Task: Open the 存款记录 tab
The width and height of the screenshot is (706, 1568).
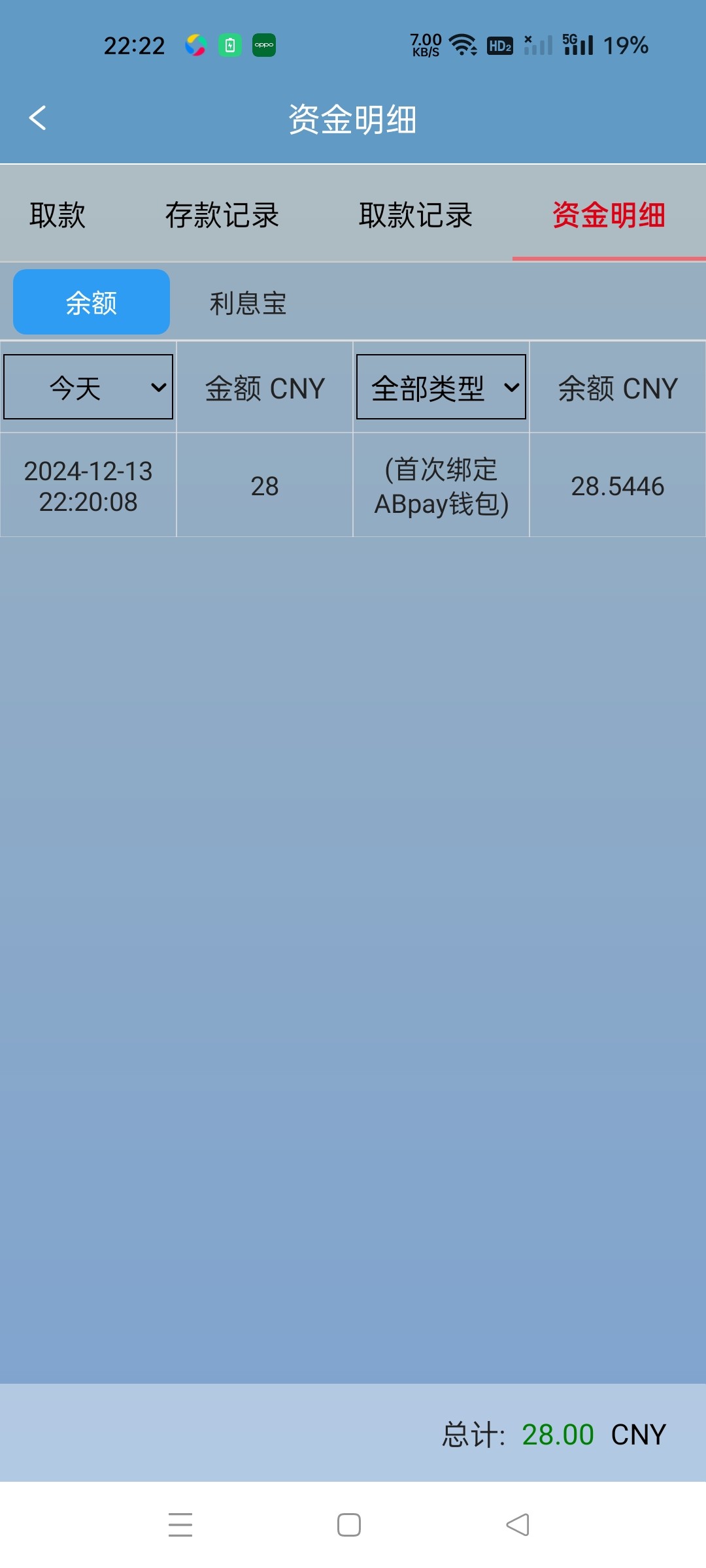Action: (222, 215)
